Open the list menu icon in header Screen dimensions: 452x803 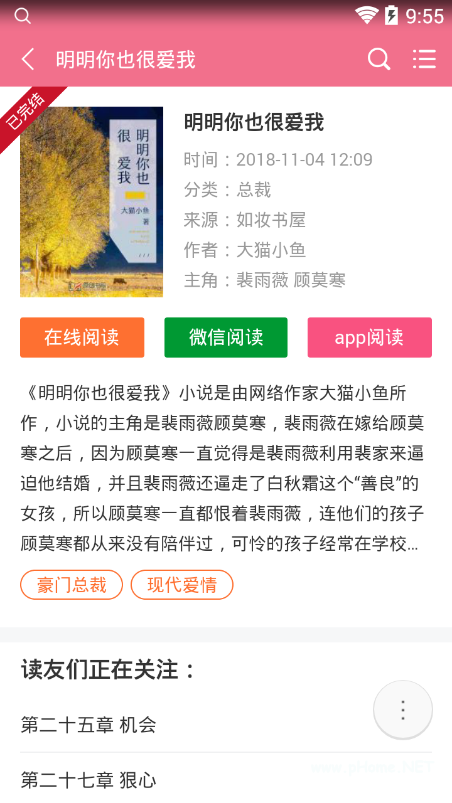[424, 59]
